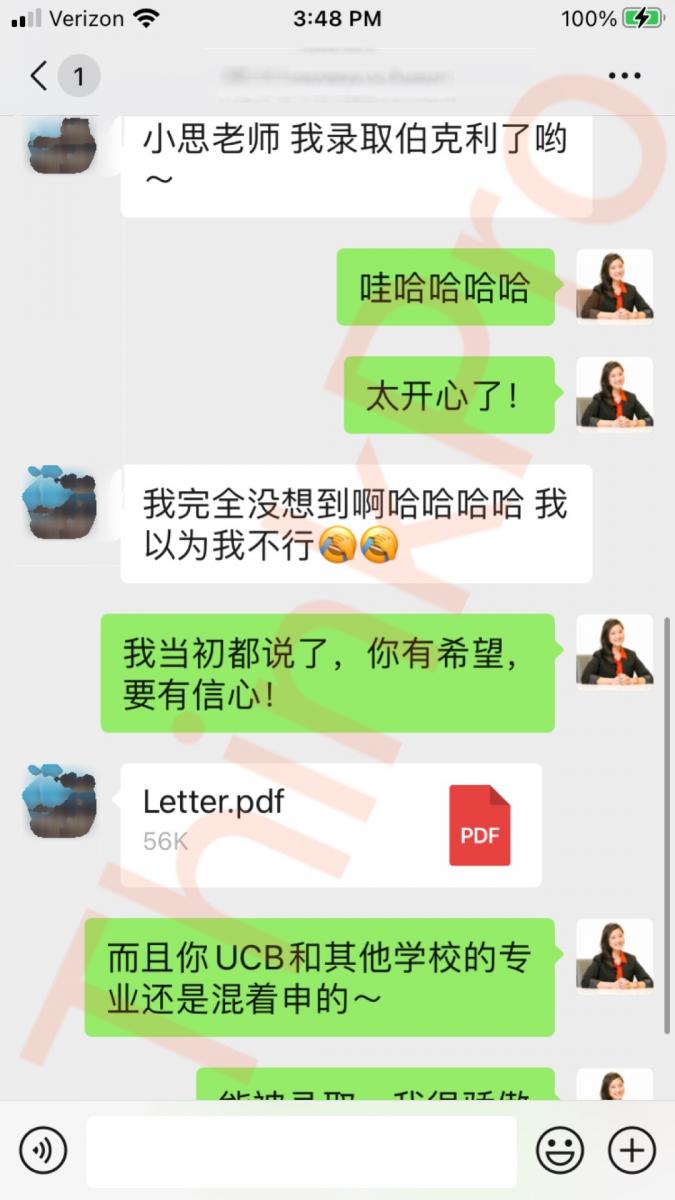
Task: Open the chat info overflow menu
Action: [625, 76]
